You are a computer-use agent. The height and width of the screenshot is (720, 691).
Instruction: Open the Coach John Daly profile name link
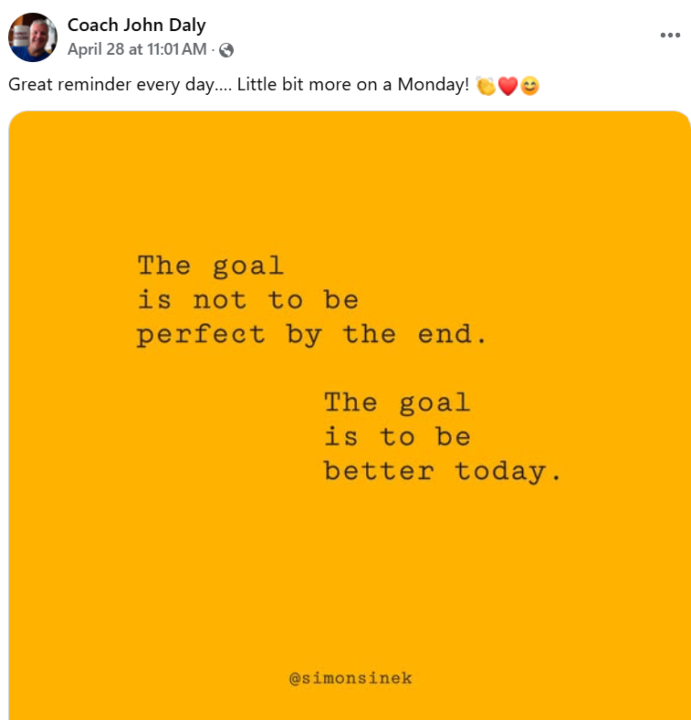(x=136, y=25)
